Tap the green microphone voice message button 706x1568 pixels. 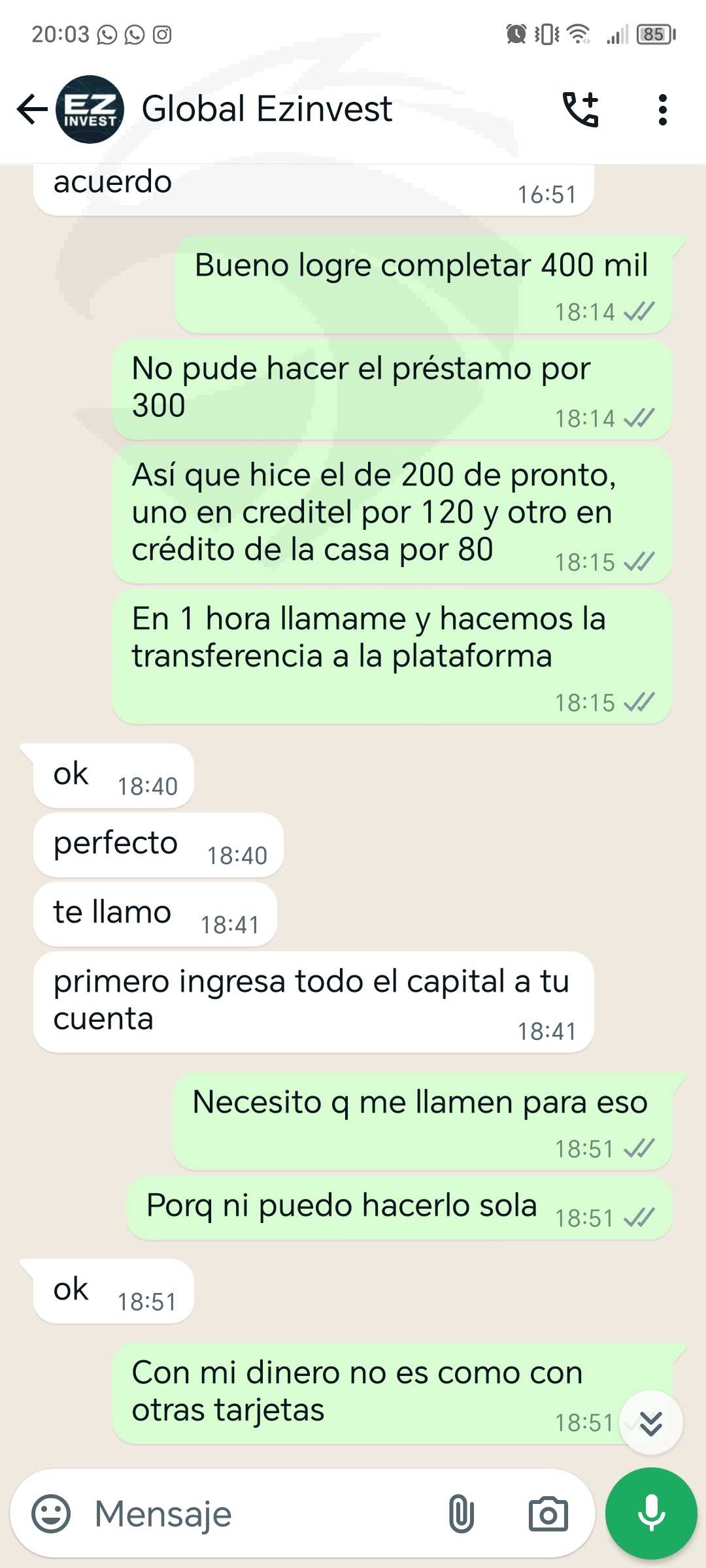coord(651,1514)
